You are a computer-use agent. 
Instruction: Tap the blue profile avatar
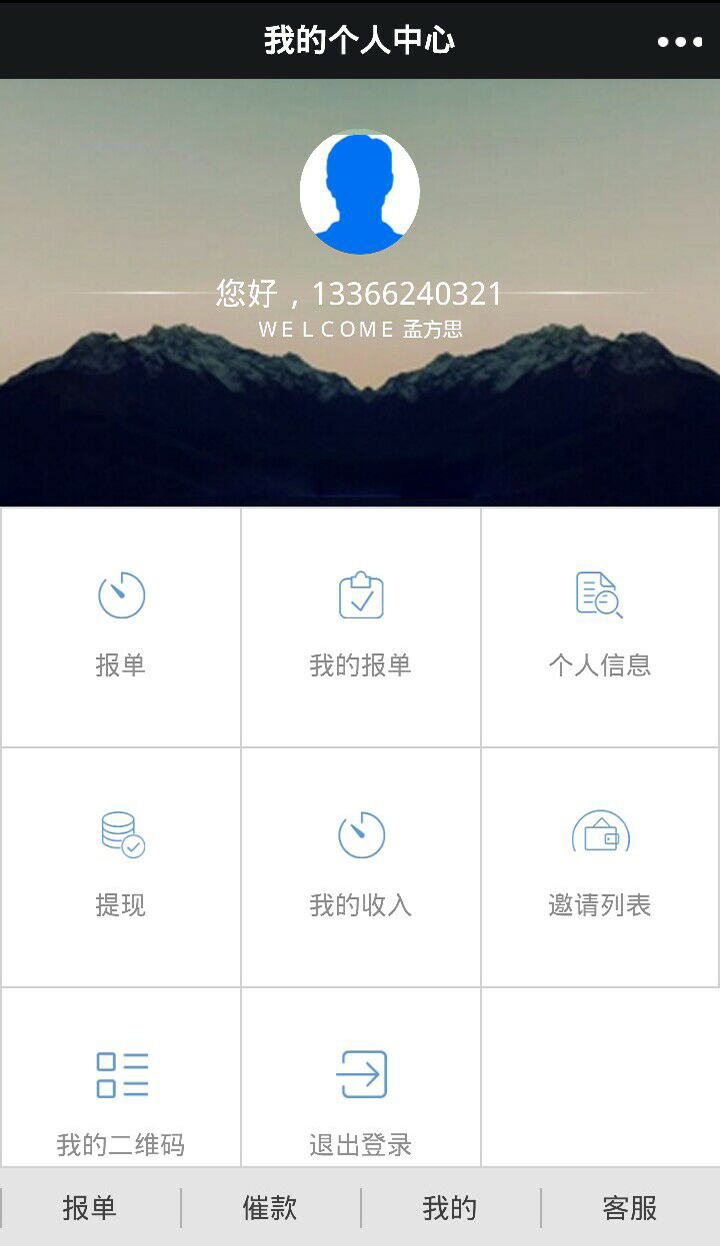tap(360, 192)
